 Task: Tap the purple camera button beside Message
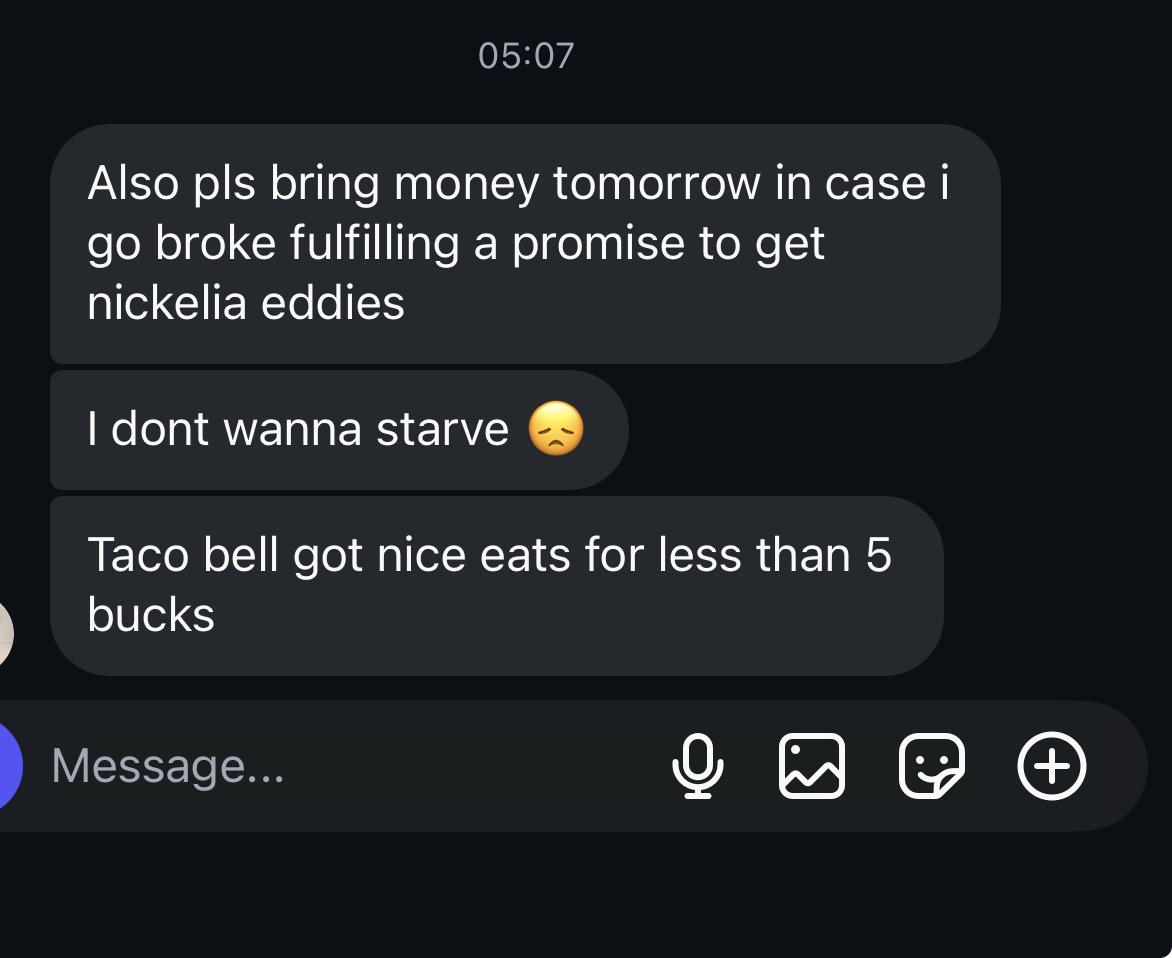pos(9,767)
